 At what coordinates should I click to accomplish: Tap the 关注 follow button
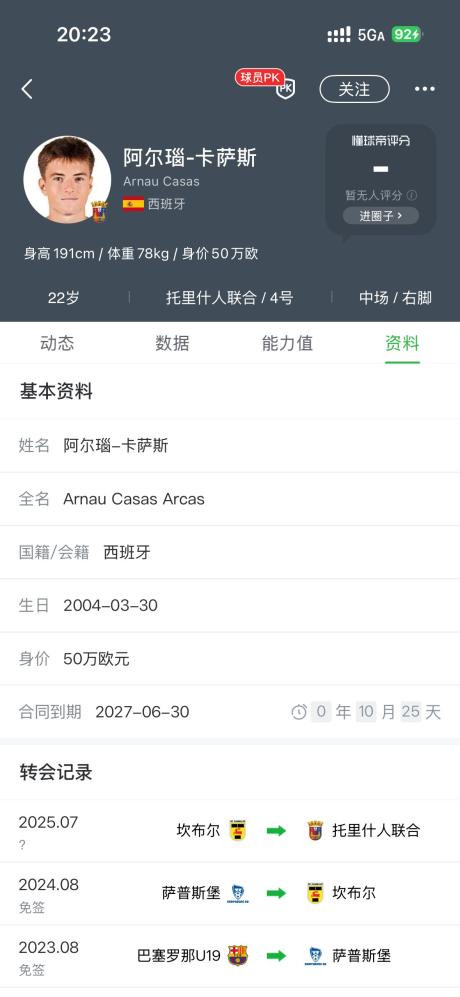pyautogui.click(x=354, y=89)
